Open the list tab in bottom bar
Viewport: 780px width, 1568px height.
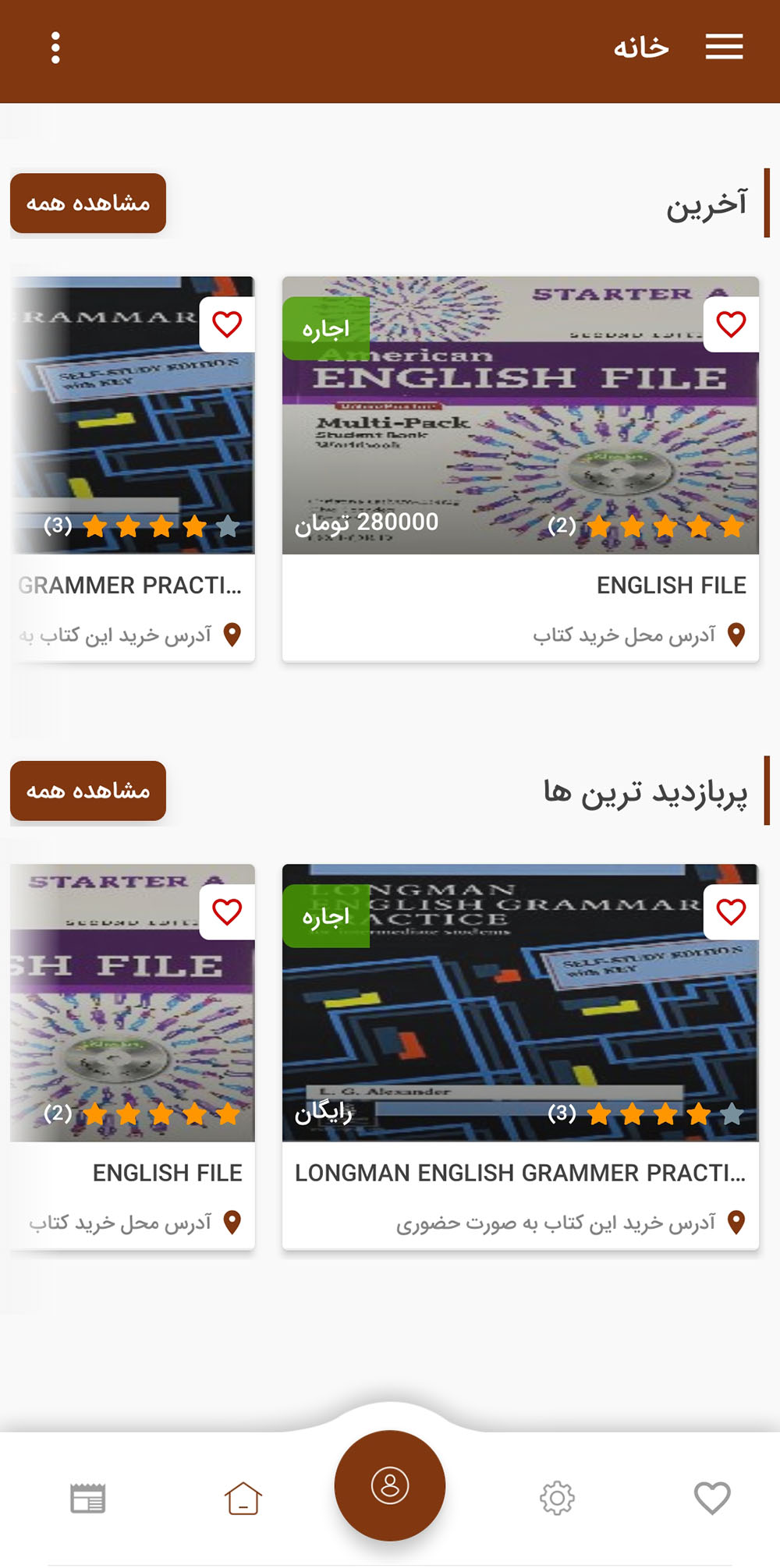click(x=87, y=1498)
